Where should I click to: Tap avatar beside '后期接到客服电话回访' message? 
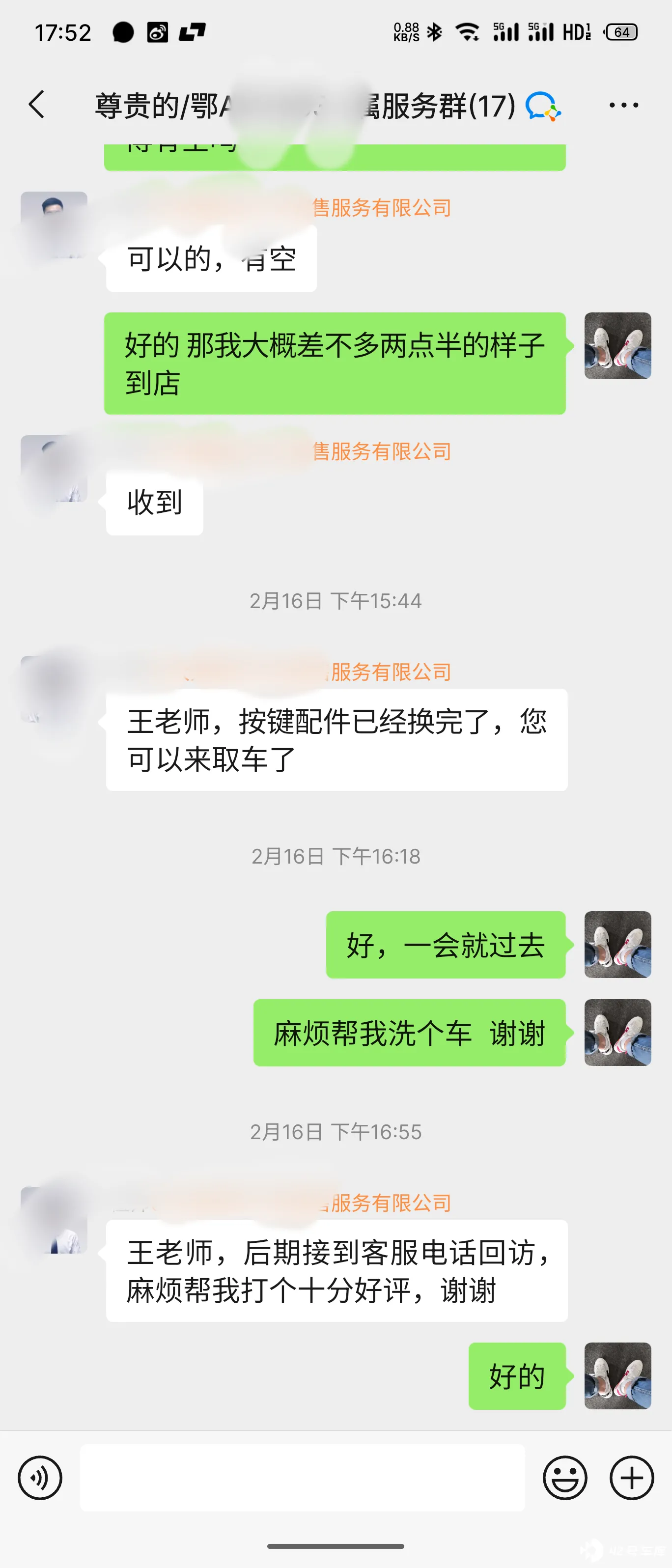[x=54, y=1219]
